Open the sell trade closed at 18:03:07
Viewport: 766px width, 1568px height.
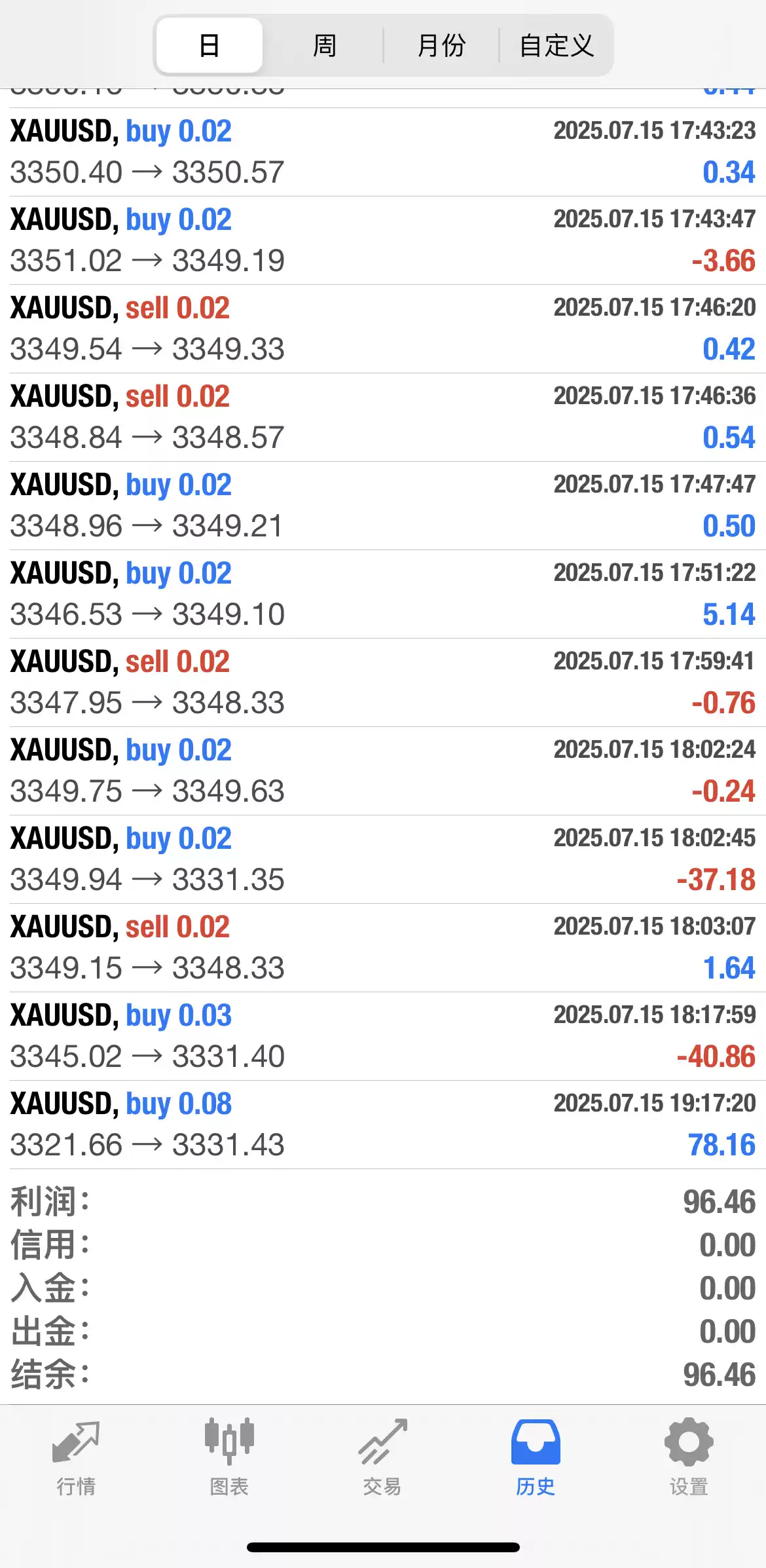click(383, 948)
